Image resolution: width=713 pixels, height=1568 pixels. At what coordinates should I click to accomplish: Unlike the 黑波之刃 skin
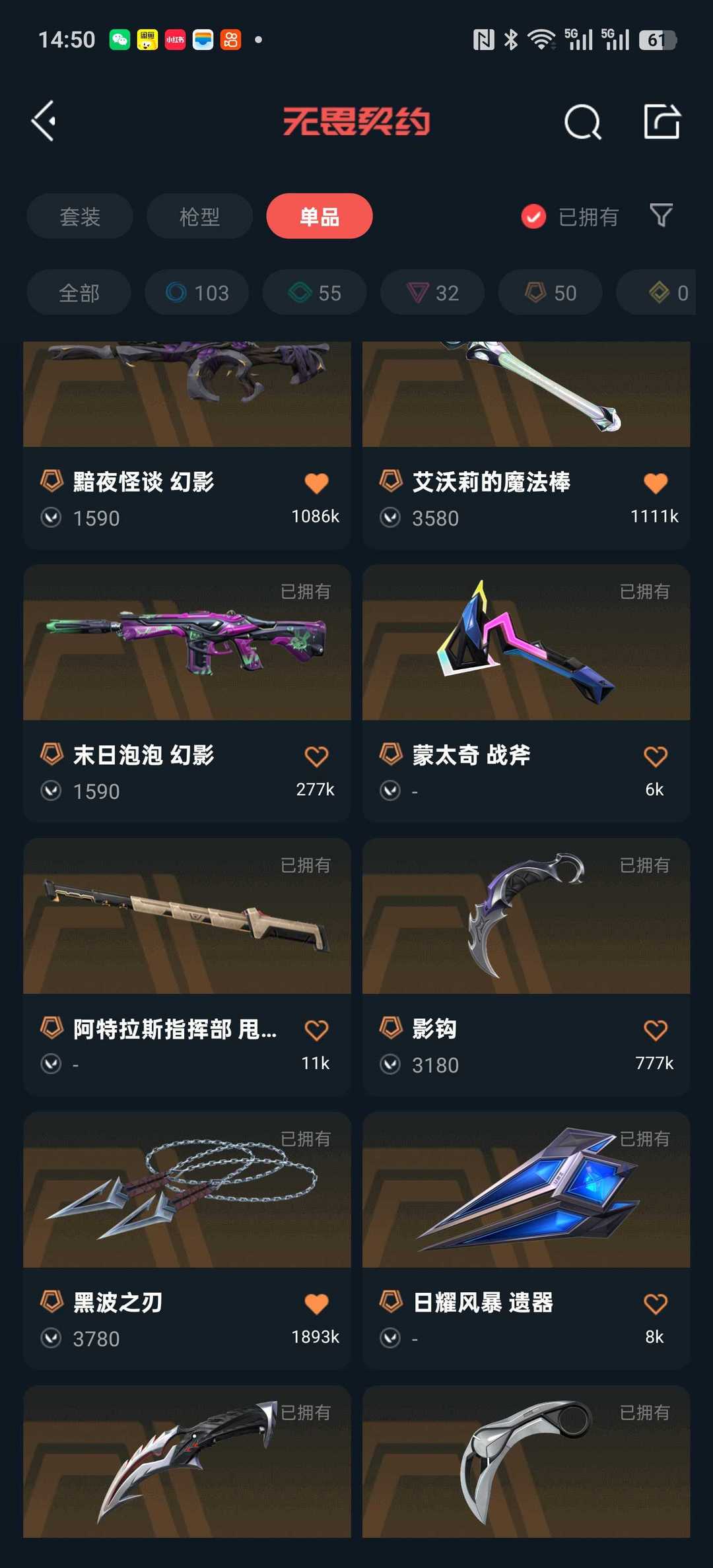click(316, 1303)
